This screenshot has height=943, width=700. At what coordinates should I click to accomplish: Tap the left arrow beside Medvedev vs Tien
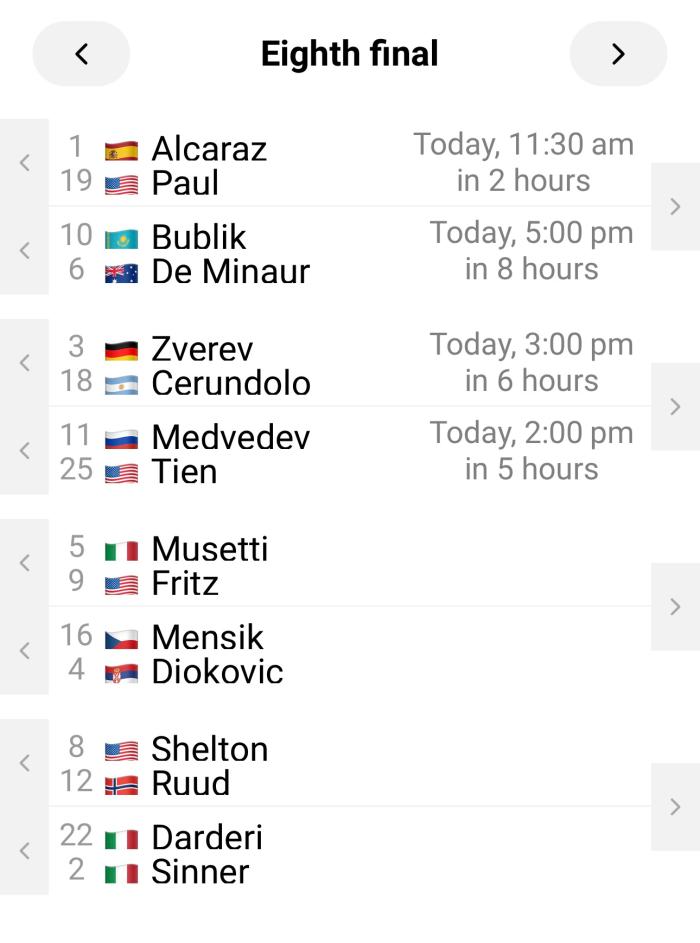[24, 451]
